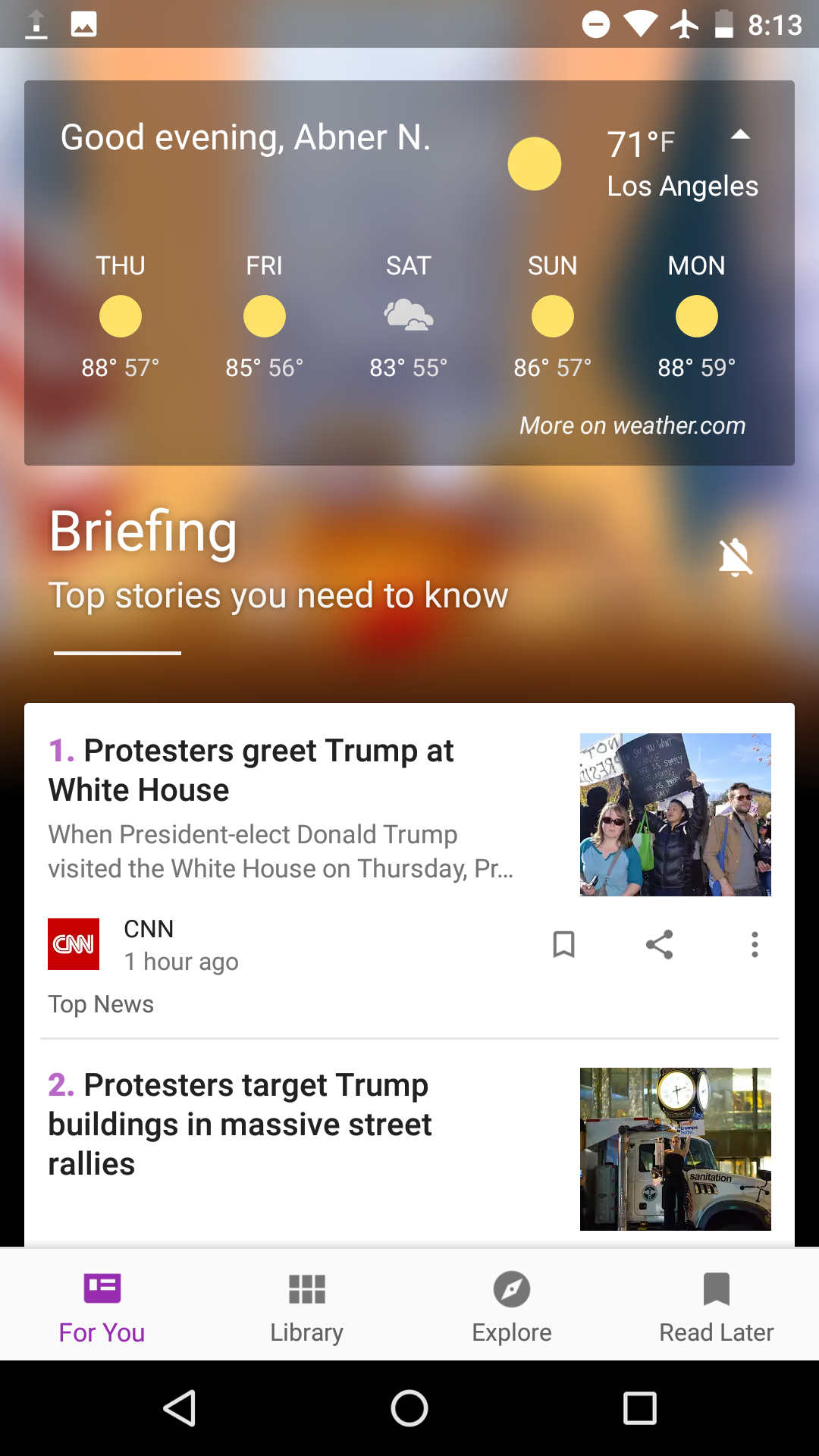Open the Top News section link
This screenshot has height=1456, width=819.
point(100,1003)
